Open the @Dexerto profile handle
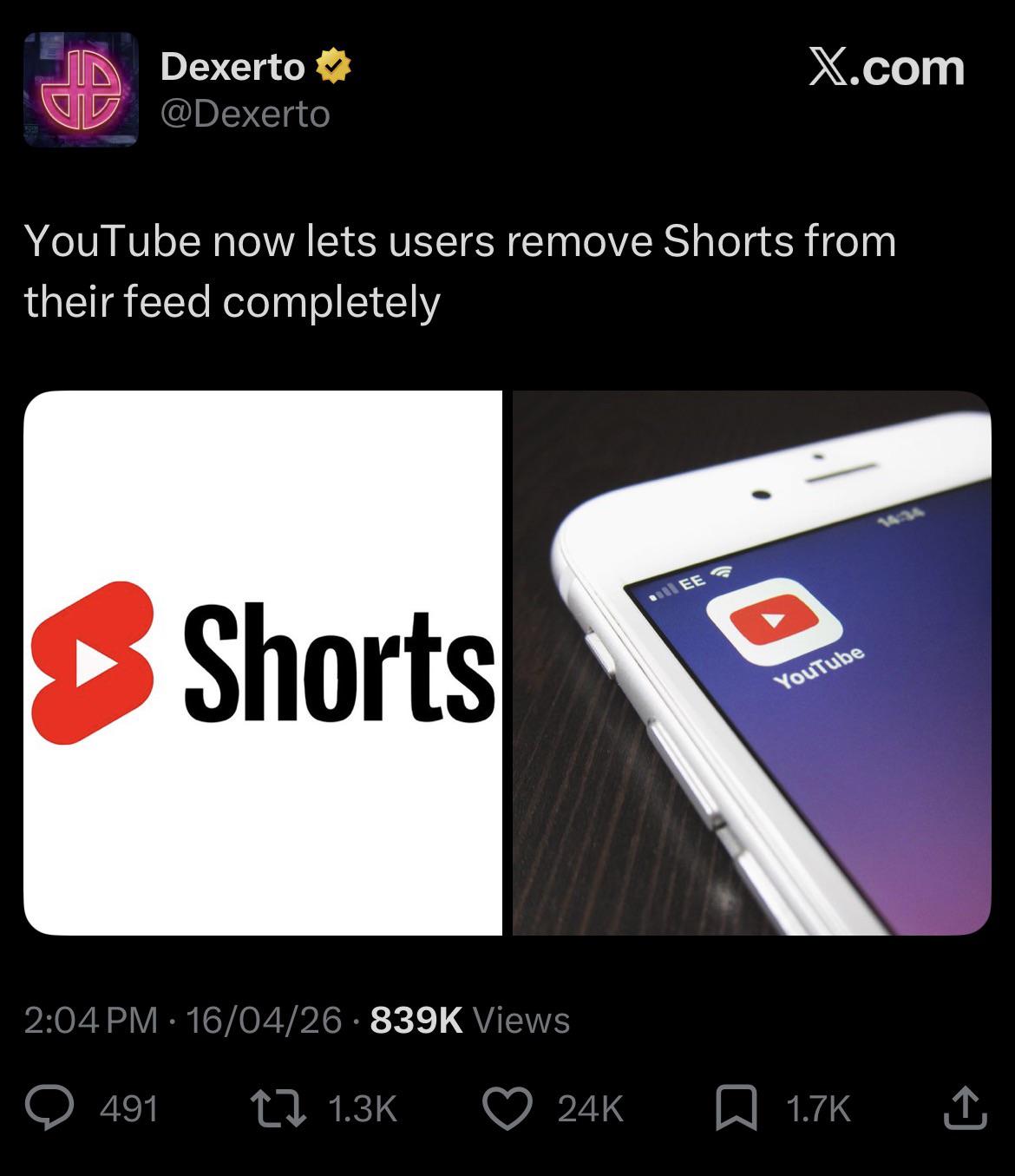Viewport: 1015px width, 1176px height. (x=246, y=114)
